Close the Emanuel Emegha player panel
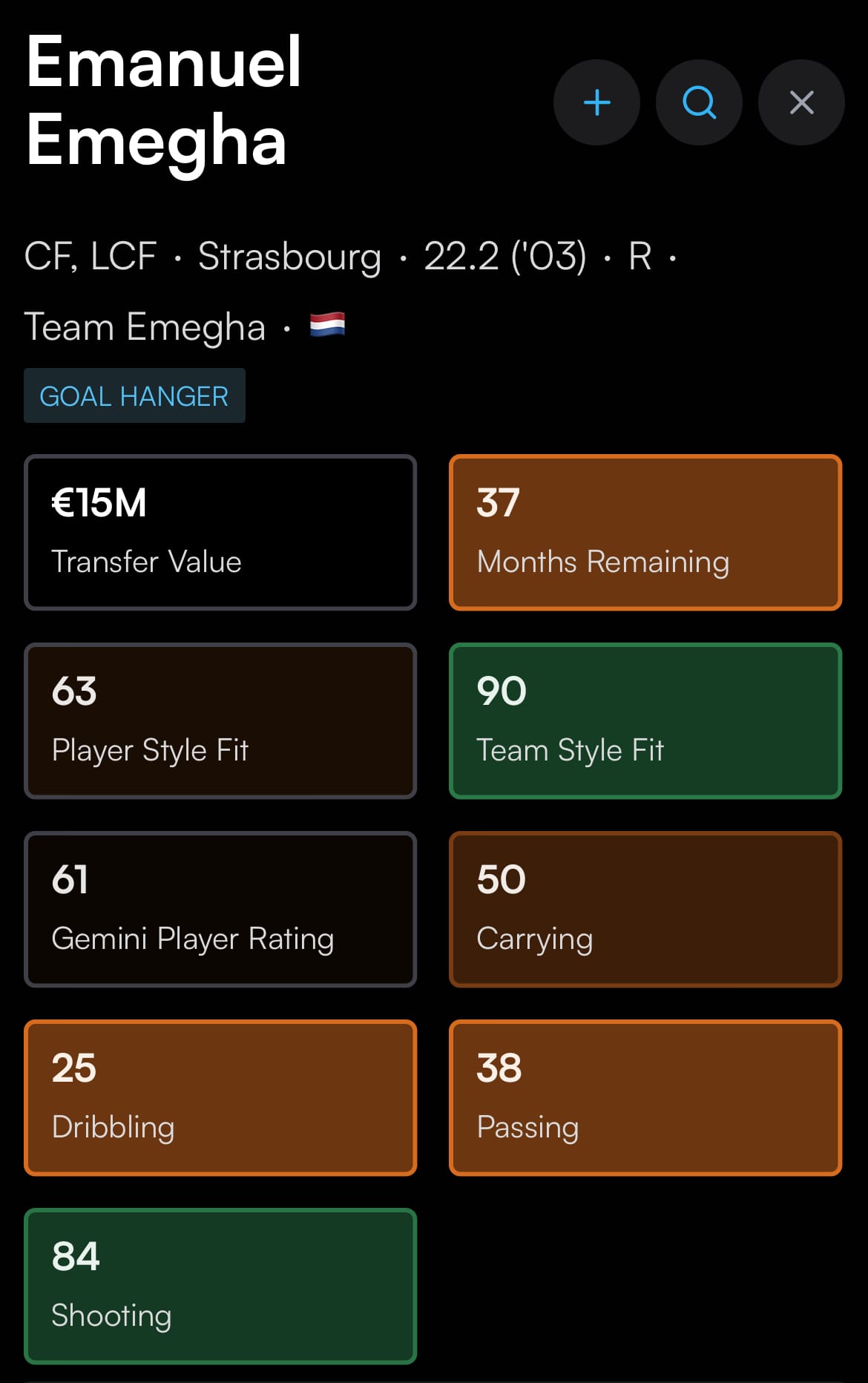The width and height of the screenshot is (868, 1383). point(801,102)
